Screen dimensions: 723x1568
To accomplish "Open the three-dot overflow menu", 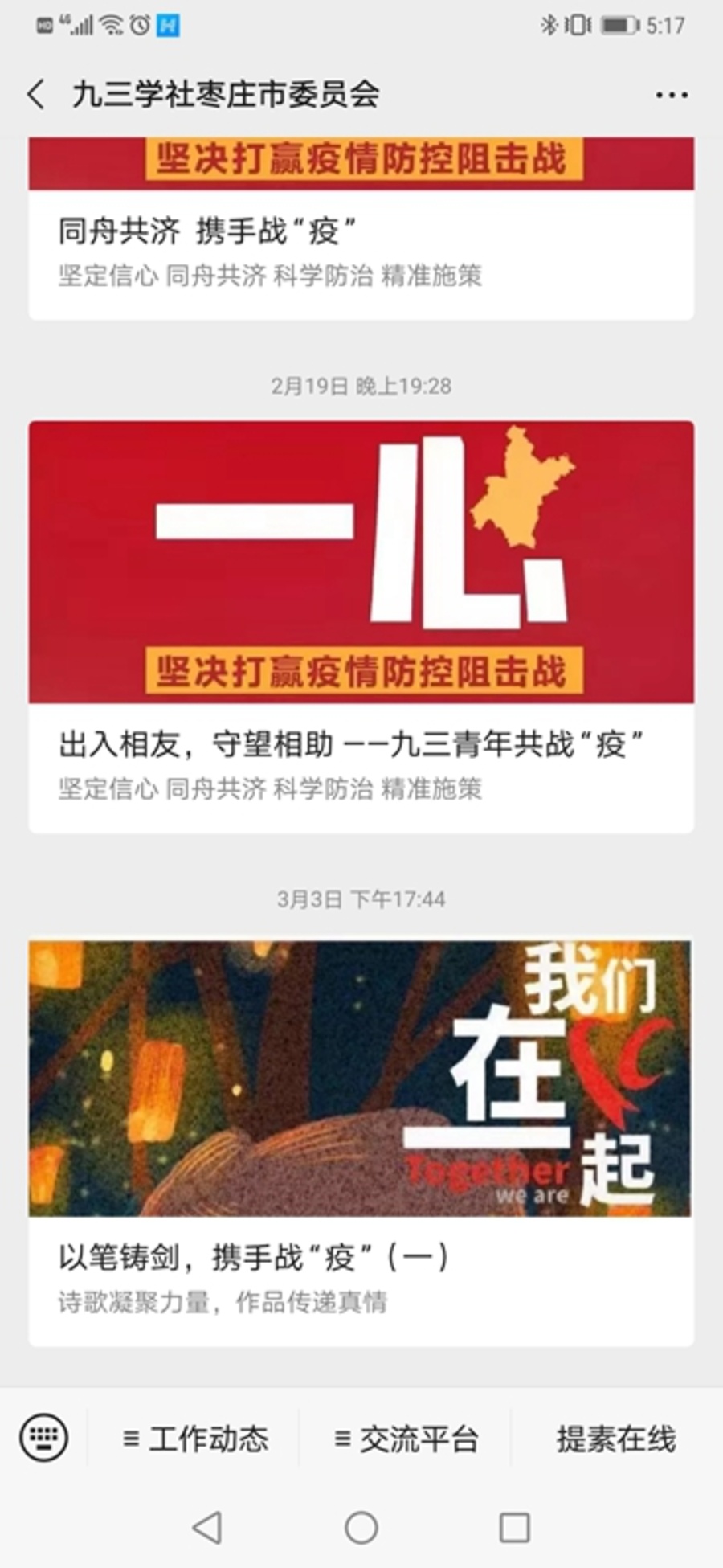I will tap(671, 95).
